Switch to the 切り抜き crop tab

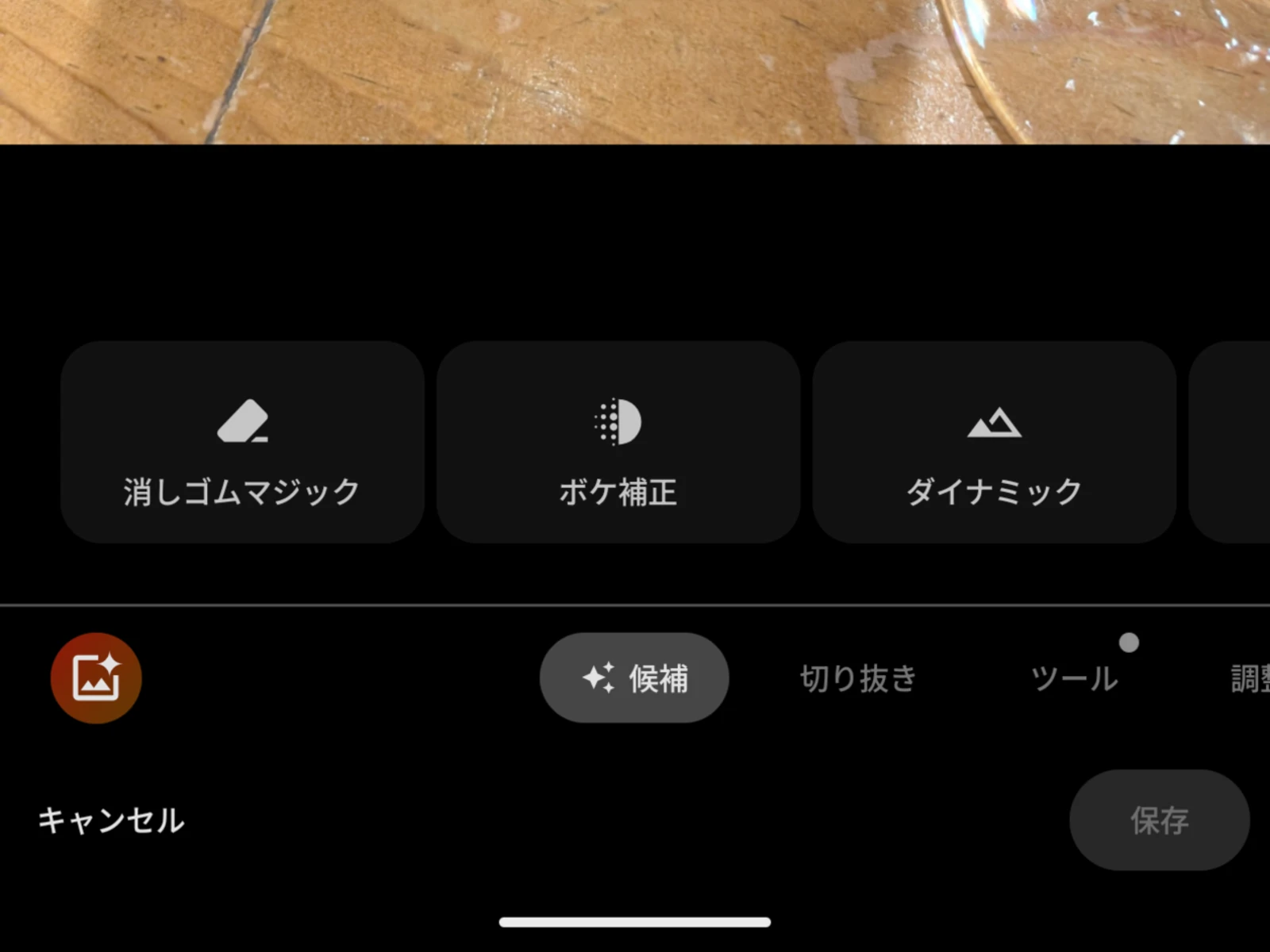tap(858, 679)
